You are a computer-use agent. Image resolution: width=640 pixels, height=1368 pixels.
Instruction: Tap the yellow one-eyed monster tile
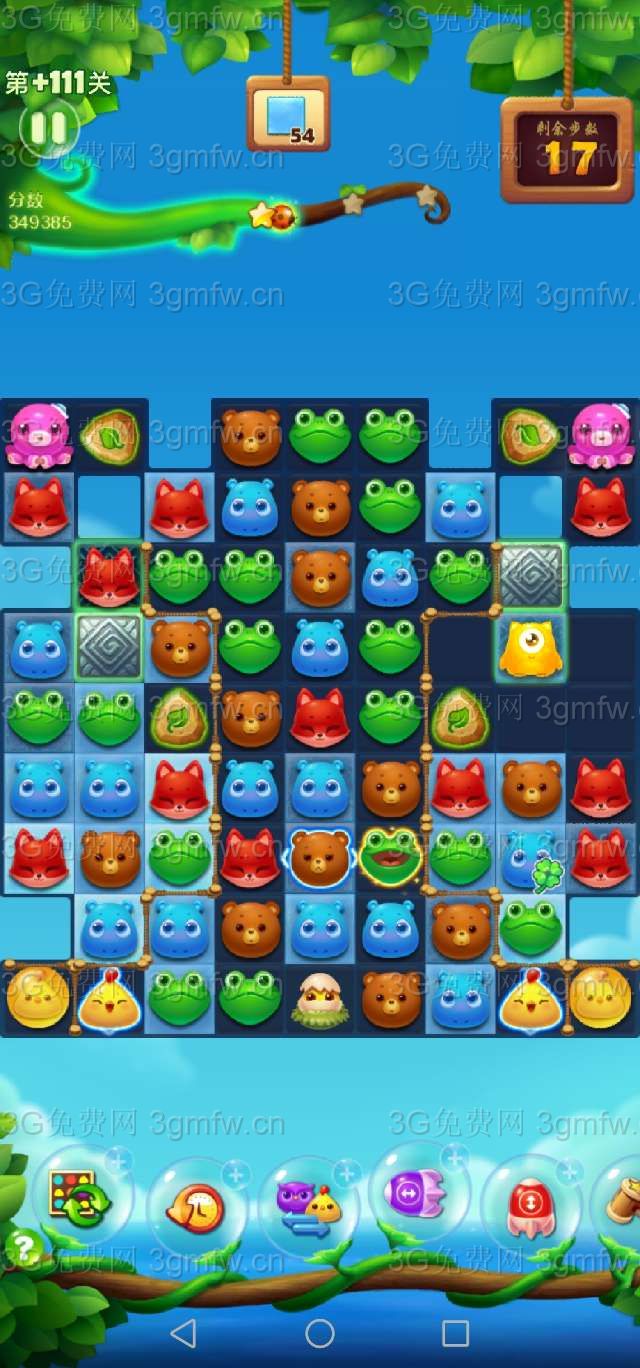tap(530, 646)
